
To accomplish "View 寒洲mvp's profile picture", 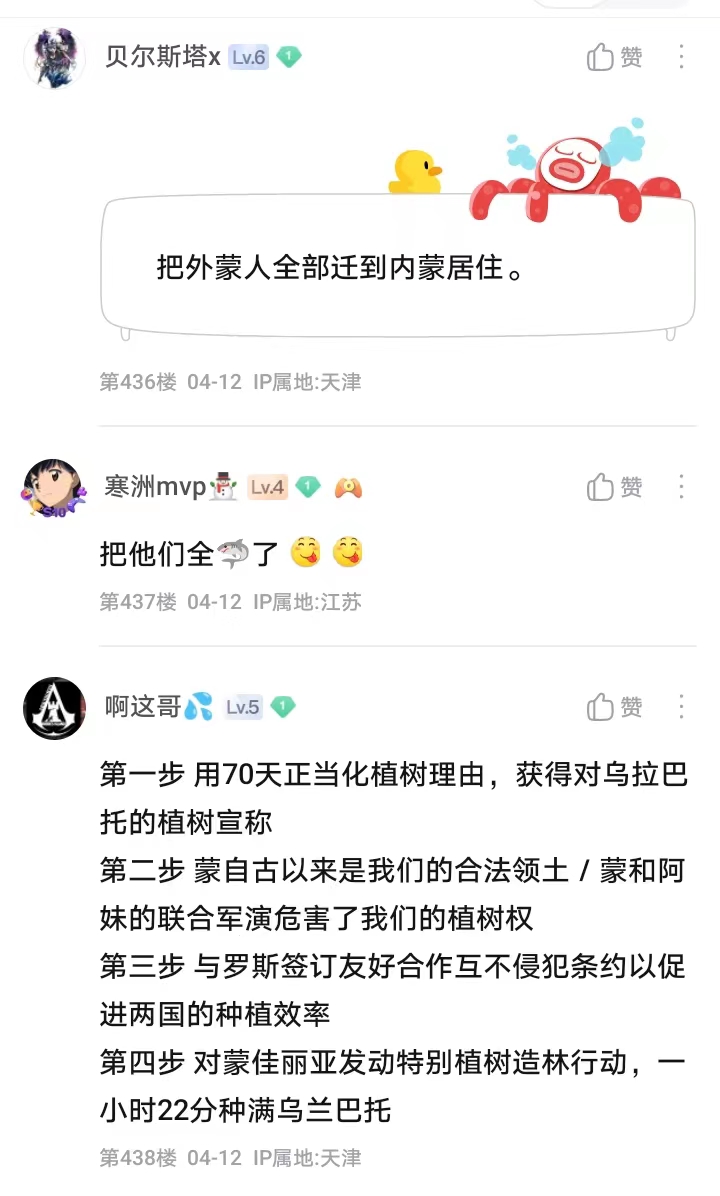I will (x=53, y=488).
